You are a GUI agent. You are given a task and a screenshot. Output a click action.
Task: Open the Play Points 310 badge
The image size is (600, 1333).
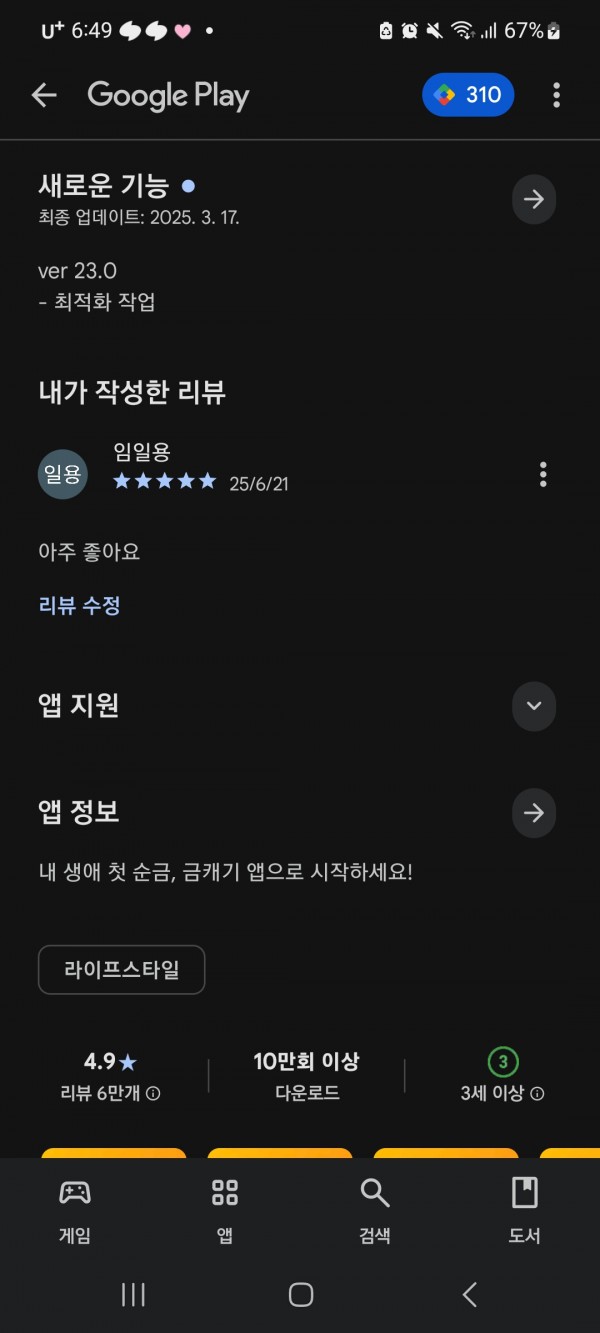click(x=468, y=95)
